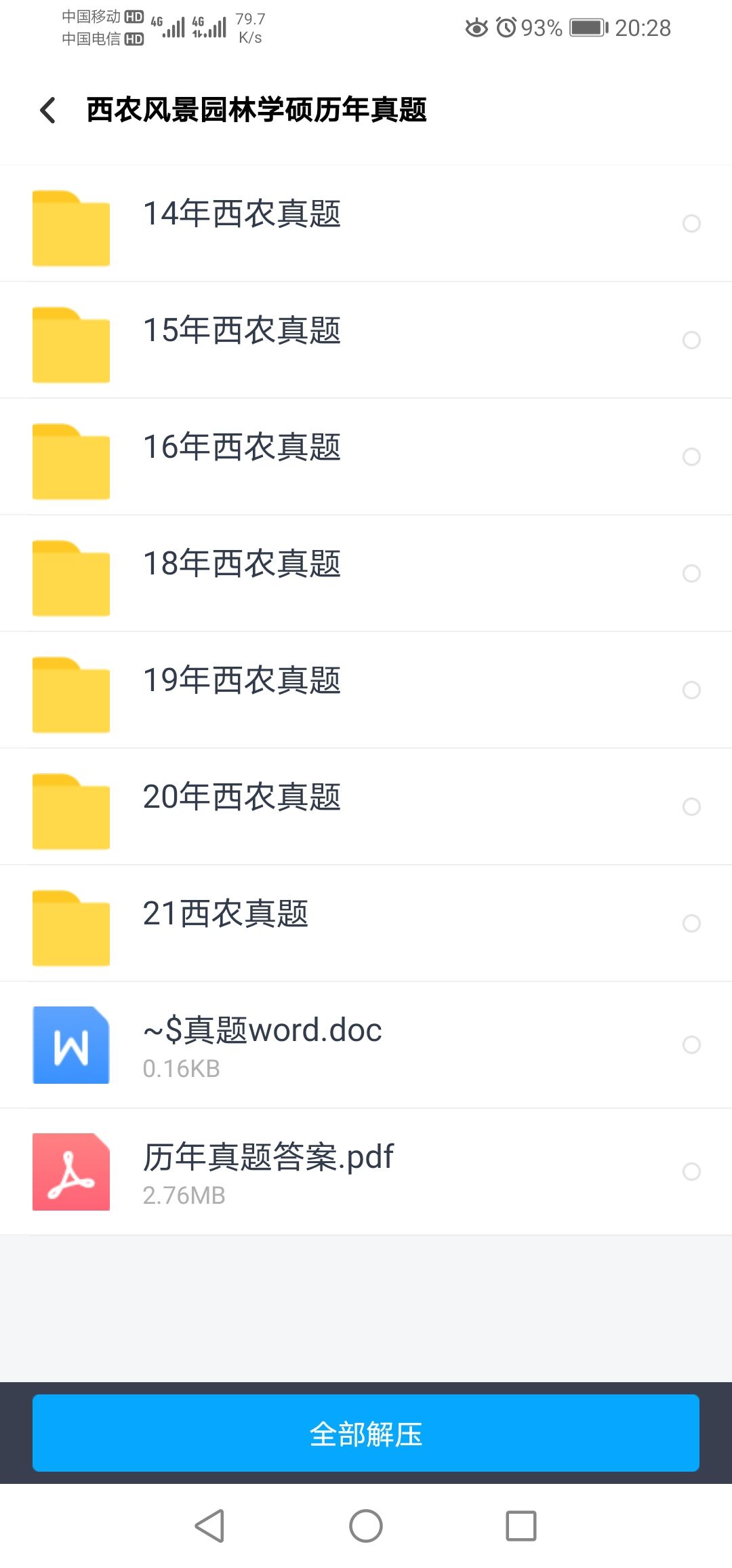
Task: Tap the 全部解压 button
Action: [366, 1433]
